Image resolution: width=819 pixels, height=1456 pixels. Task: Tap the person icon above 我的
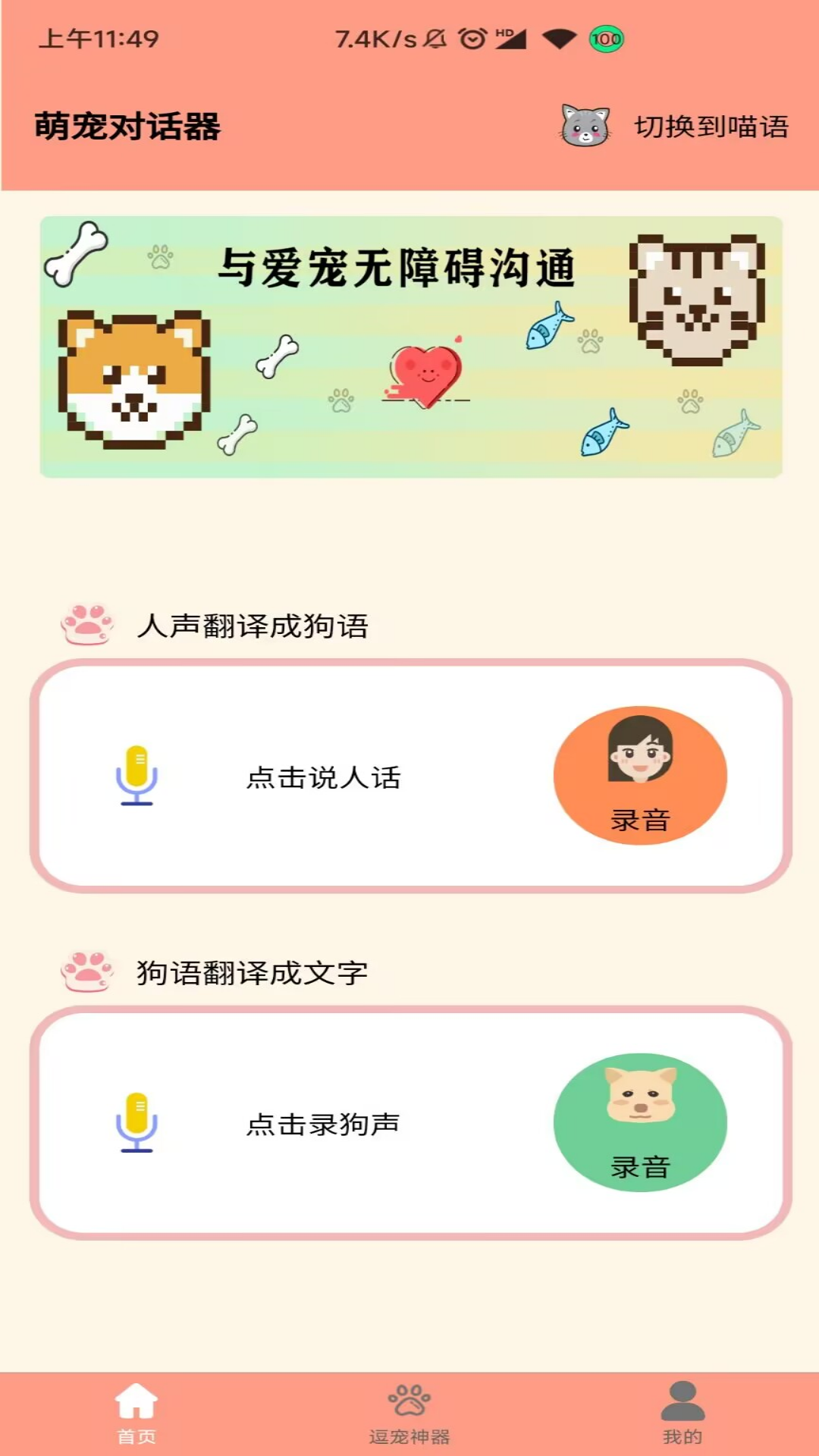(x=682, y=1401)
